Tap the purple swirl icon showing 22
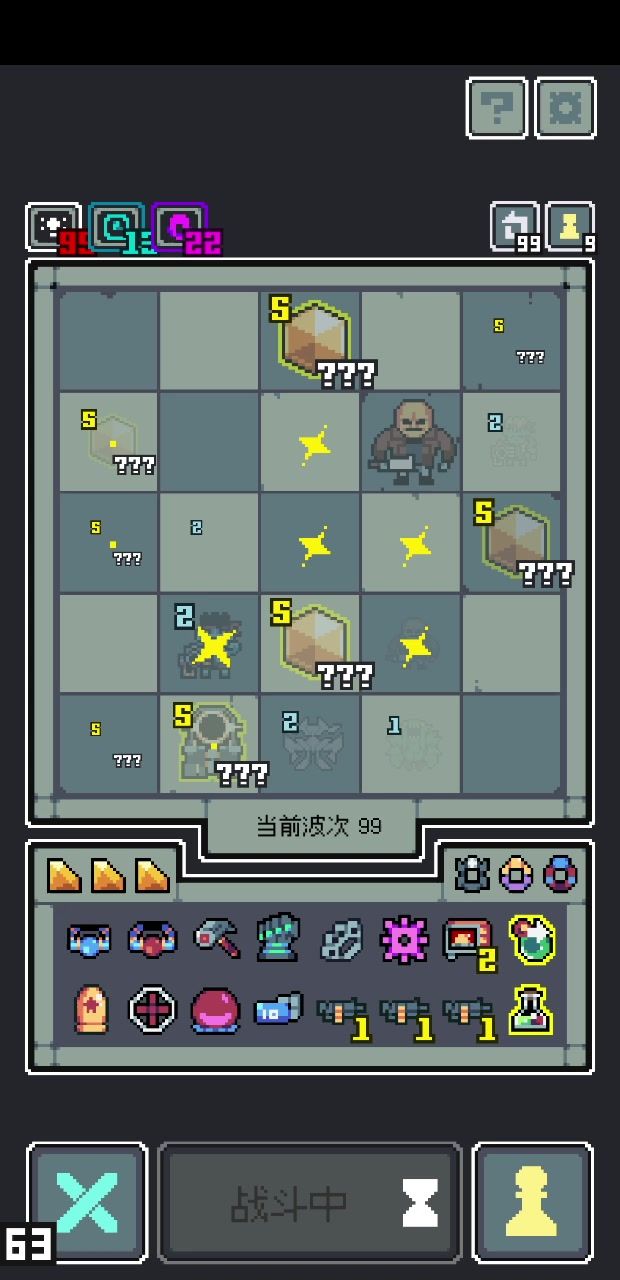This screenshot has width=620, height=1280. coord(180,228)
